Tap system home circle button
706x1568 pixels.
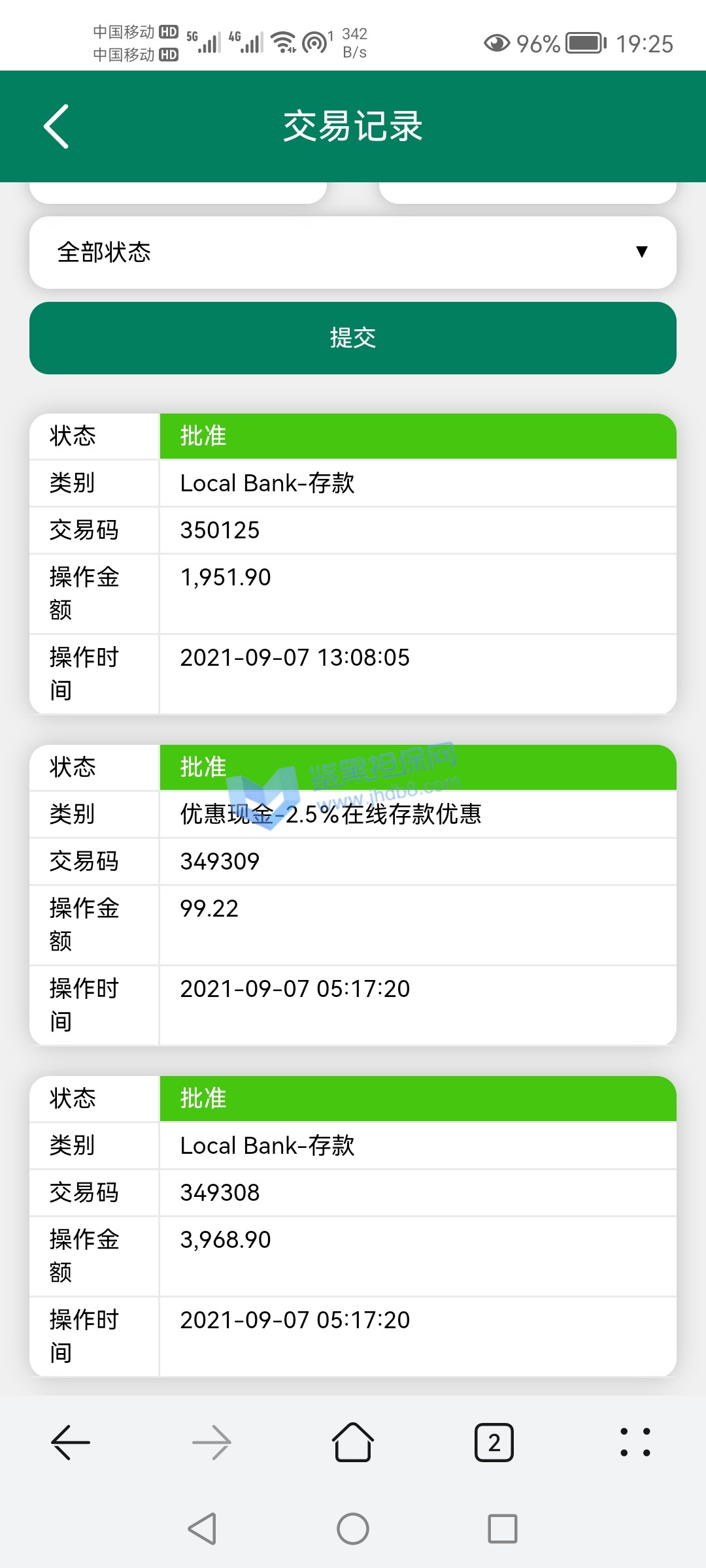point(353,1529)
